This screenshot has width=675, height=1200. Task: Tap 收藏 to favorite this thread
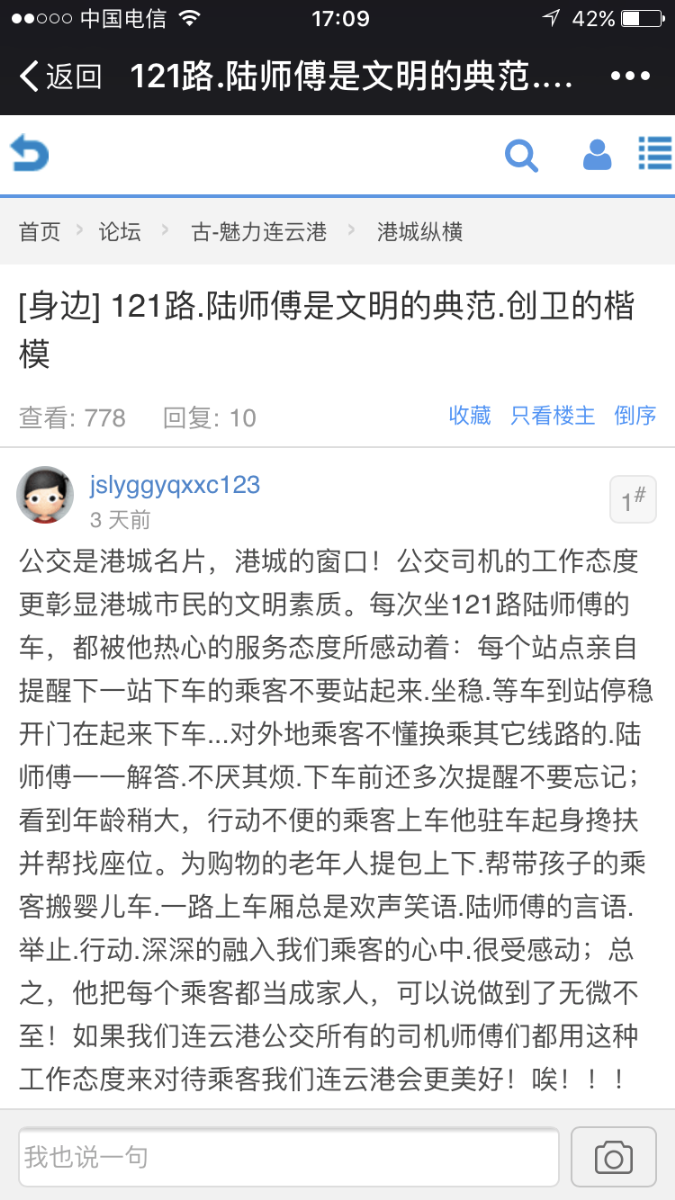[x=470, y=416]
